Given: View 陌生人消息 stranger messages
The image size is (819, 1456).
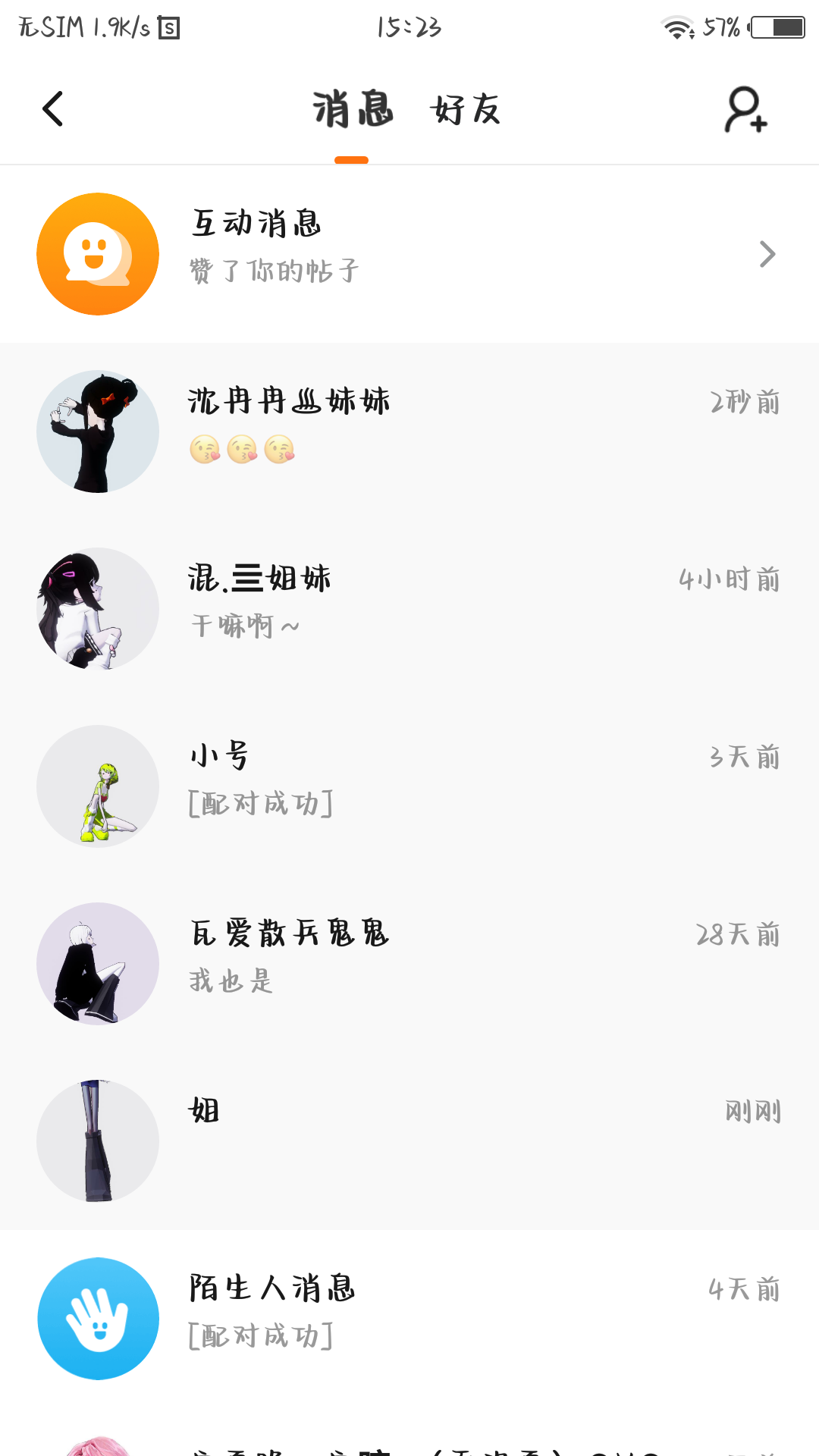Looking at the screenshot, I should pyautogui.click(x=409, y=1319).
